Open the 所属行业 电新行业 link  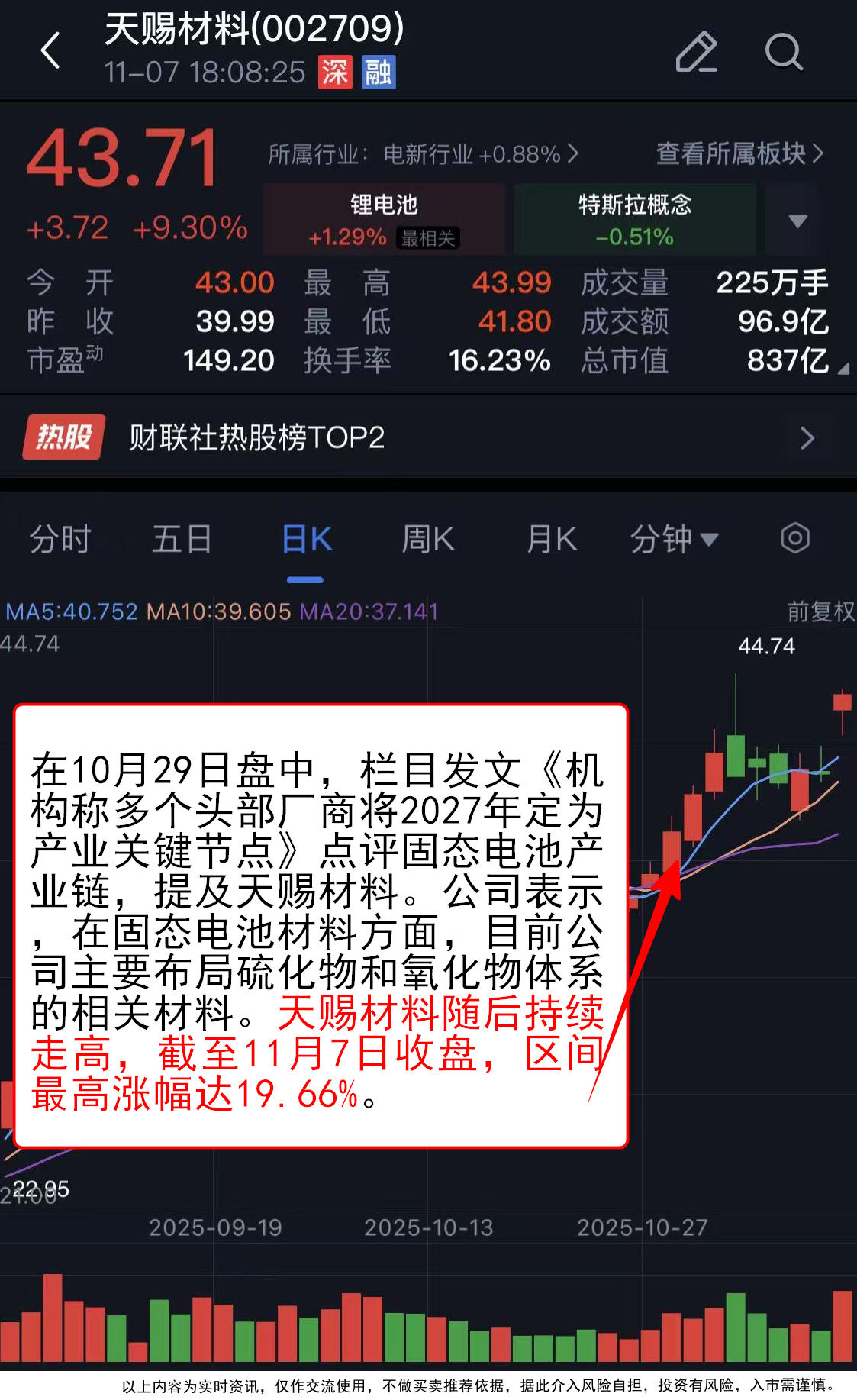424,154
